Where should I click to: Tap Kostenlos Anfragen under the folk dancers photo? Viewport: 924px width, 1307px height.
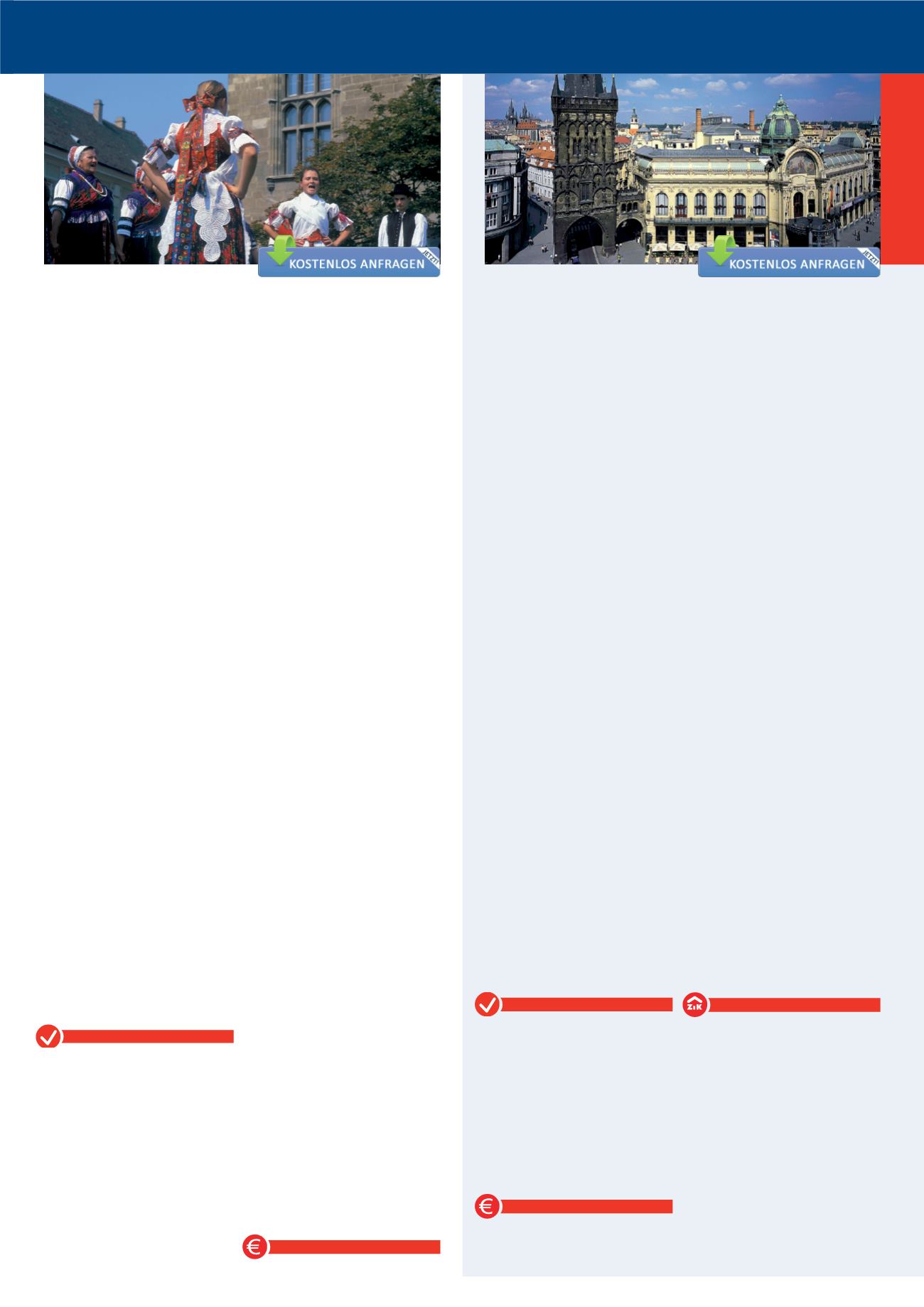pyautogui.click(x=349, y=264)
